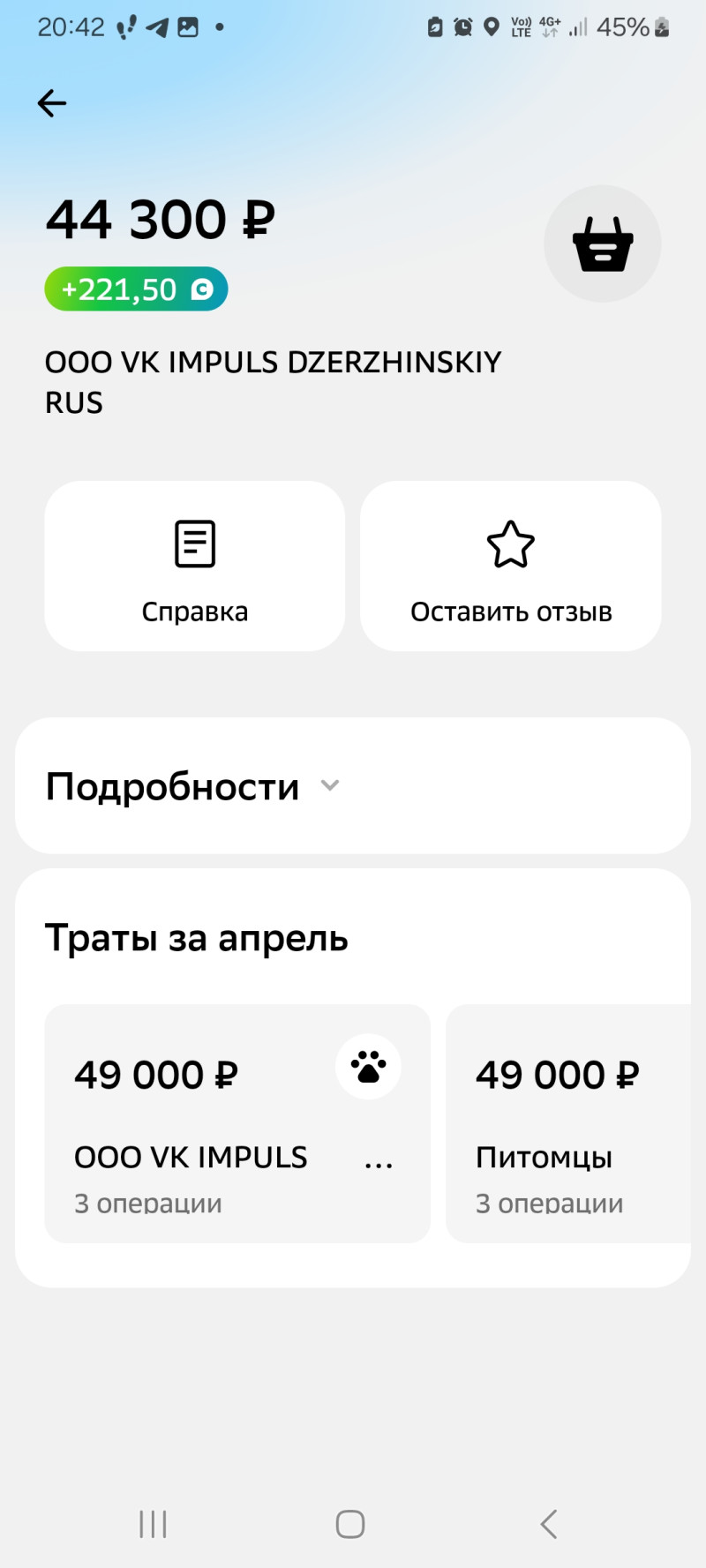The image size is (706, 1568).
Task: Go to the system home screen
Action: [x=350, y=1524]
